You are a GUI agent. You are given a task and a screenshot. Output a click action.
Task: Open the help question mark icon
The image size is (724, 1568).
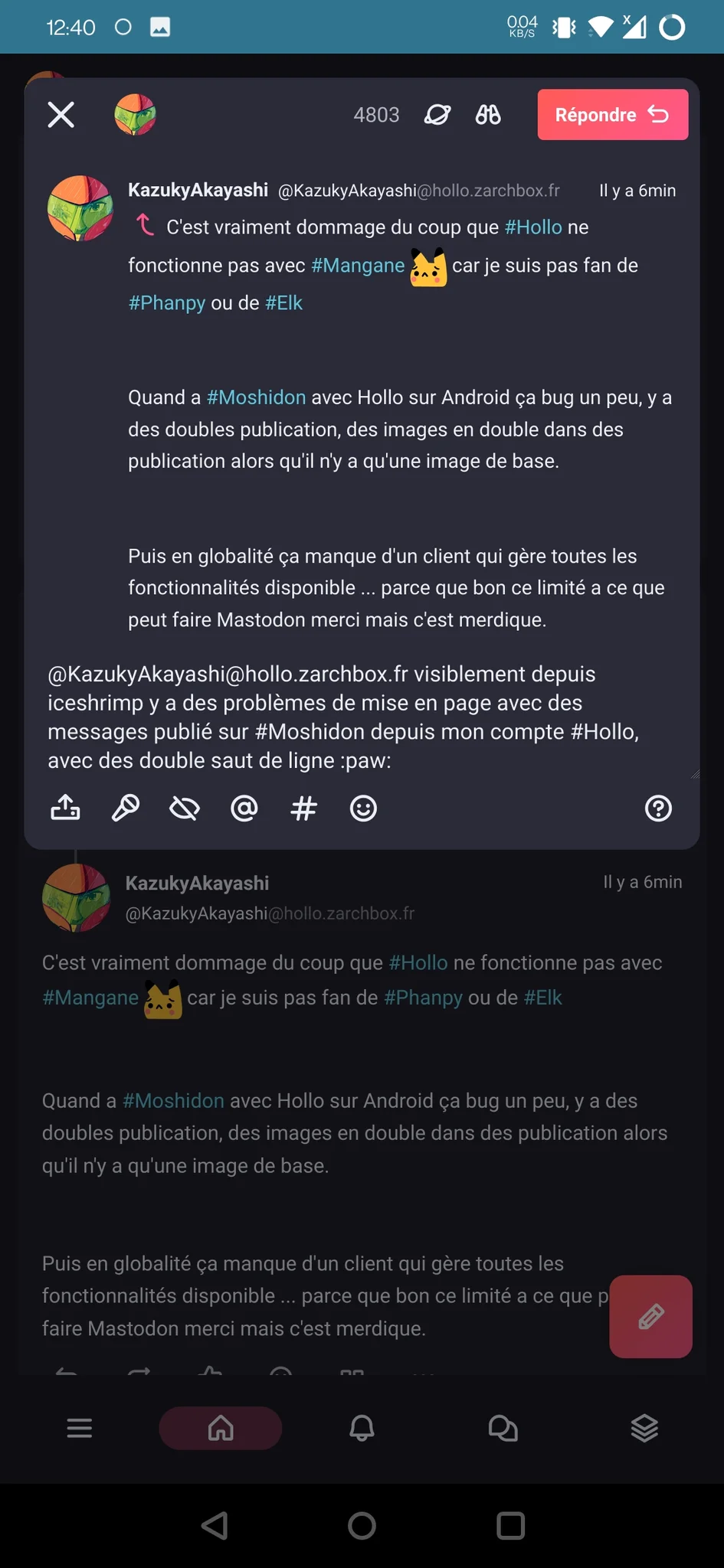point(658,808)
